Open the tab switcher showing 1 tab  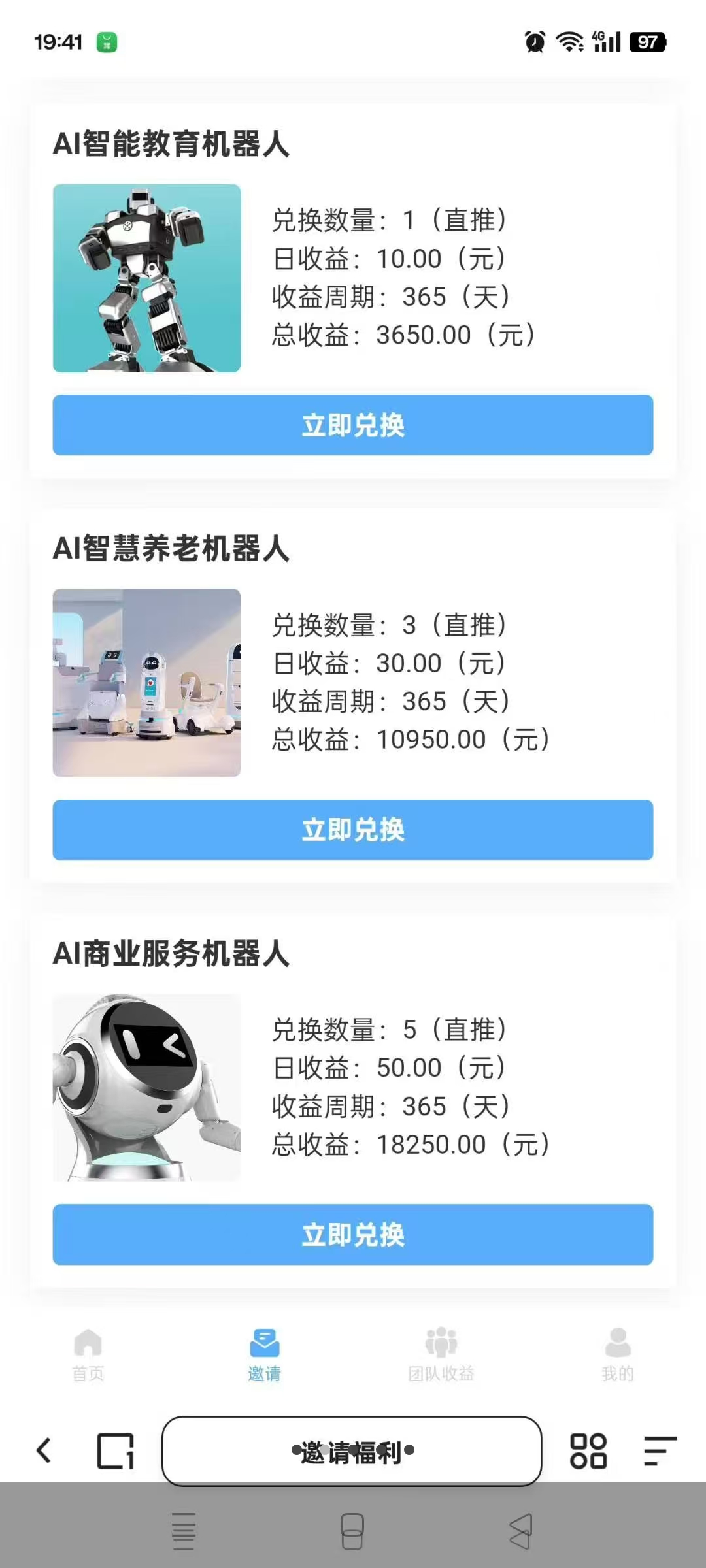114,1448
